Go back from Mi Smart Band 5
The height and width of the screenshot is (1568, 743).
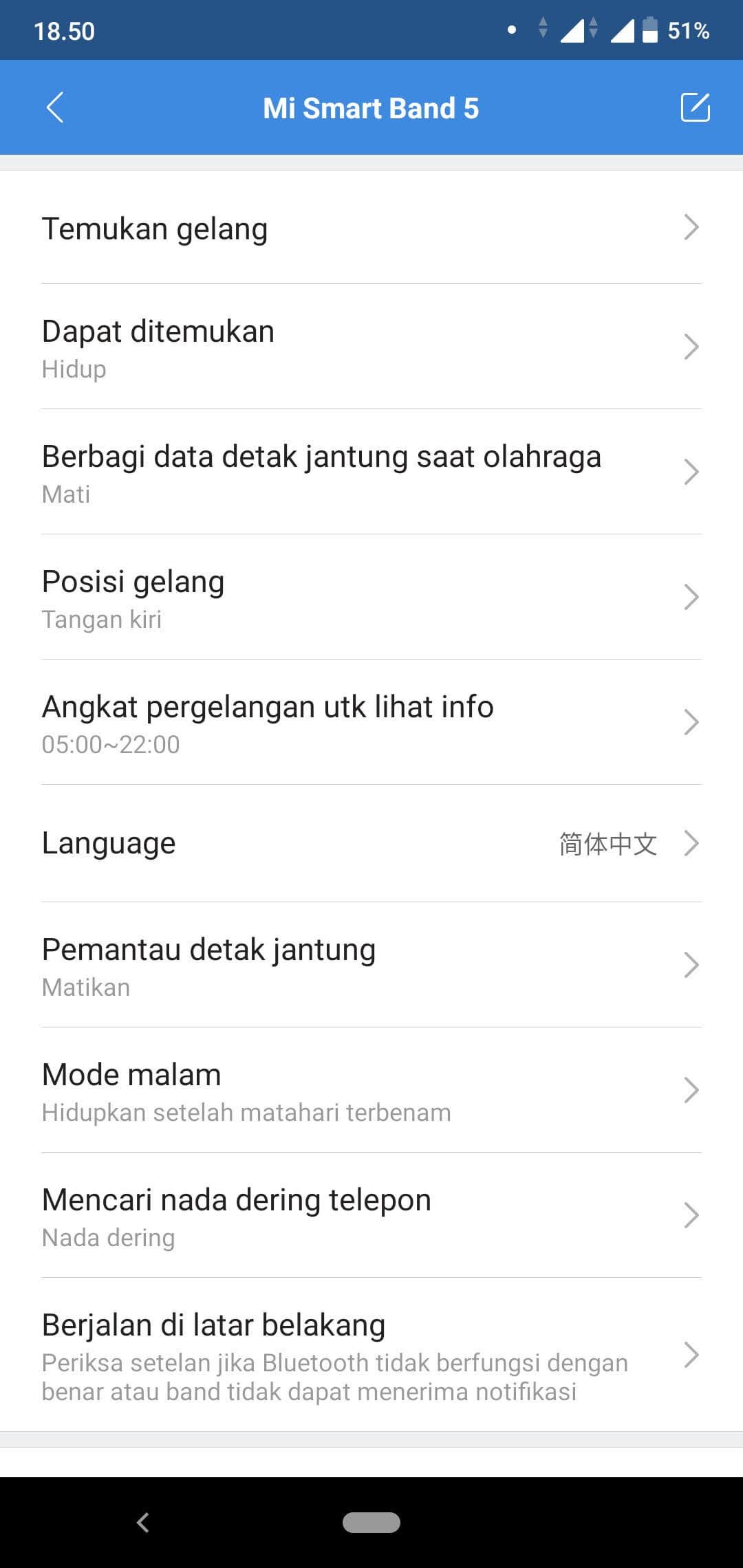pos(55,108)
